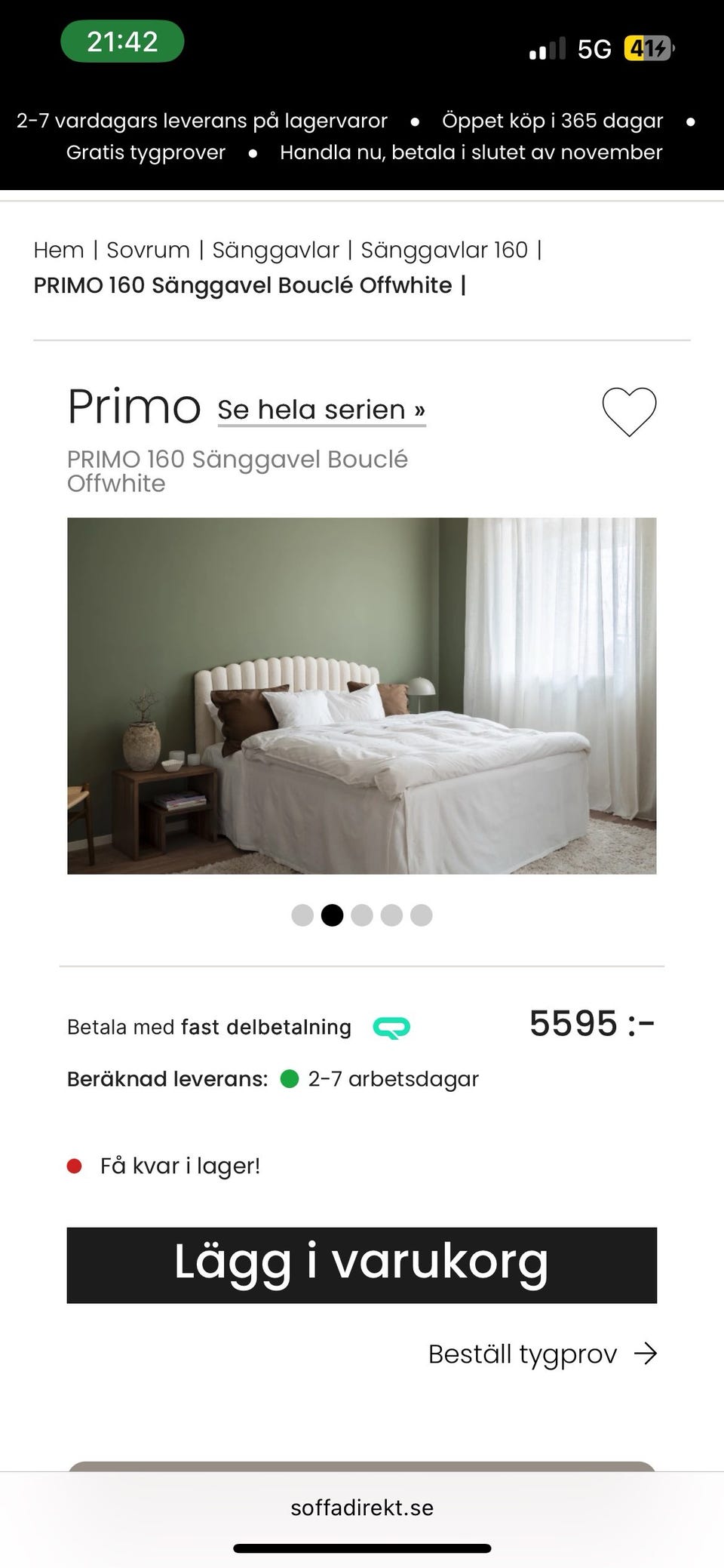The image size is (724, 1568).
Task: Open Sänggavlar from the breadcrumb trail
Action: (276, 249)
